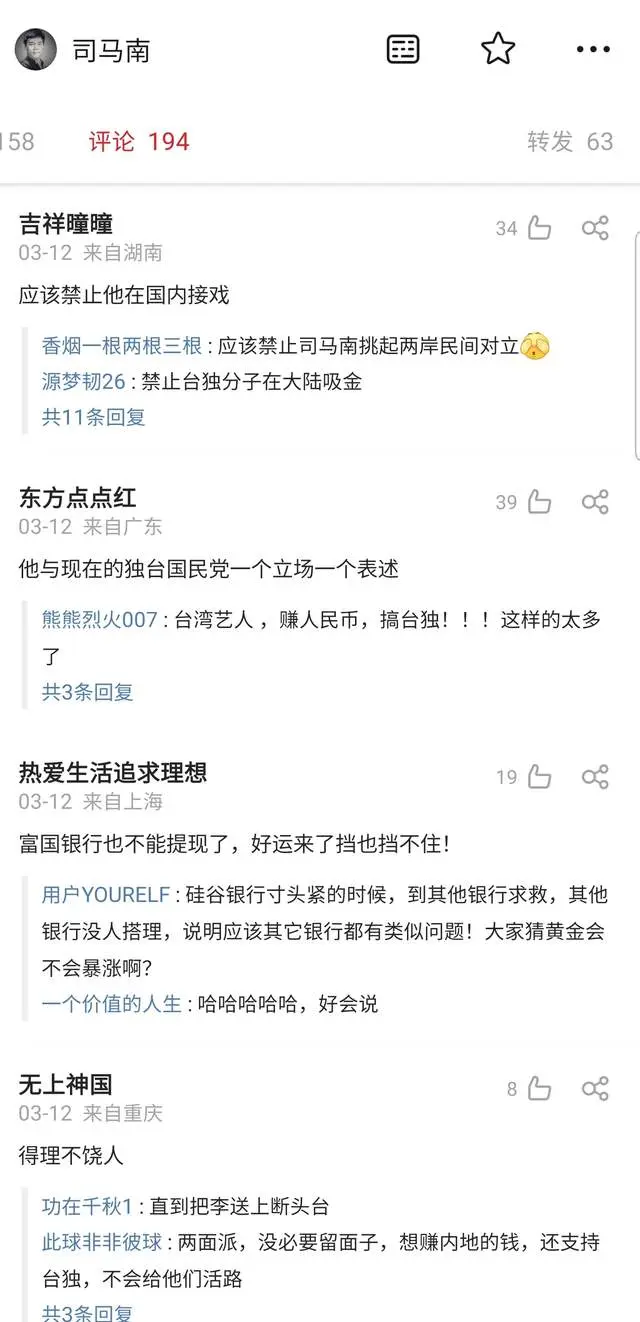Like 热爱生活追求理想's comment
This screenshot has height=1322, width=640.
coord(539,777)
